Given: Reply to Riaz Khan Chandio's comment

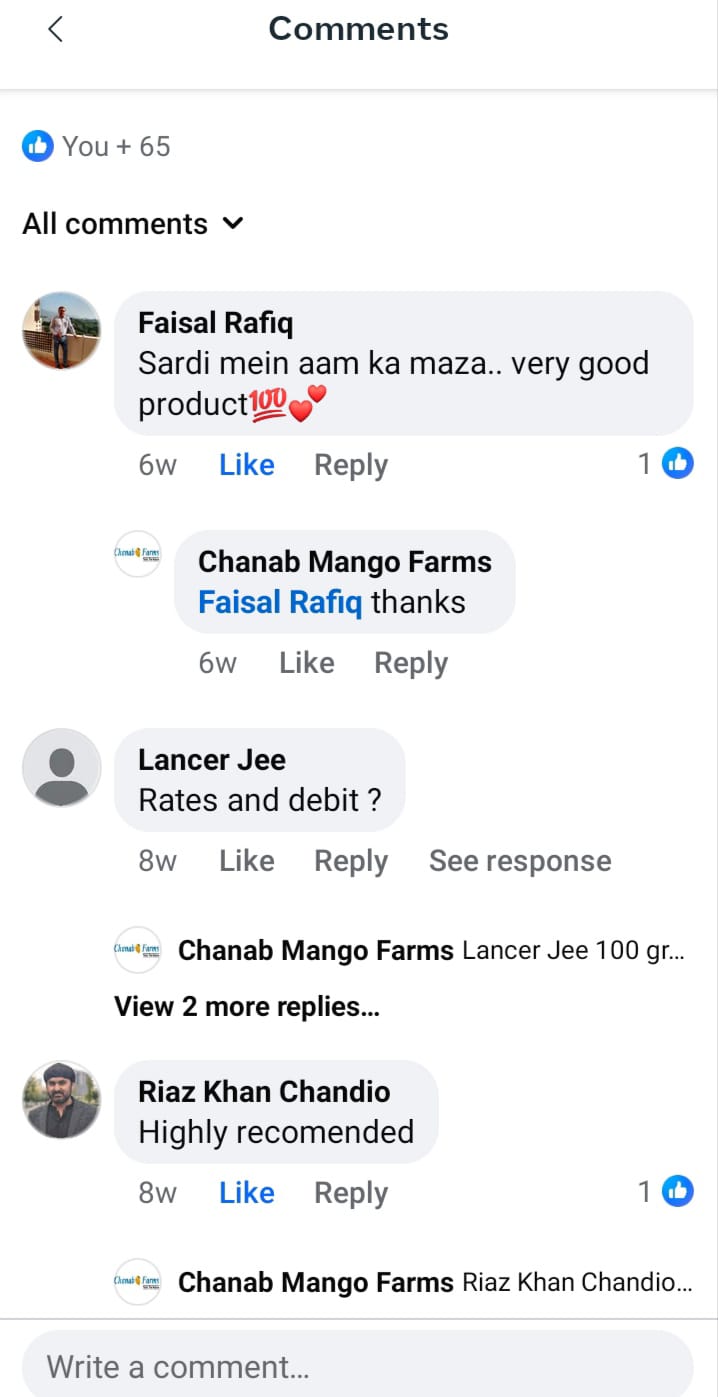Looking at the screenshot, I should pos(350,1193).
